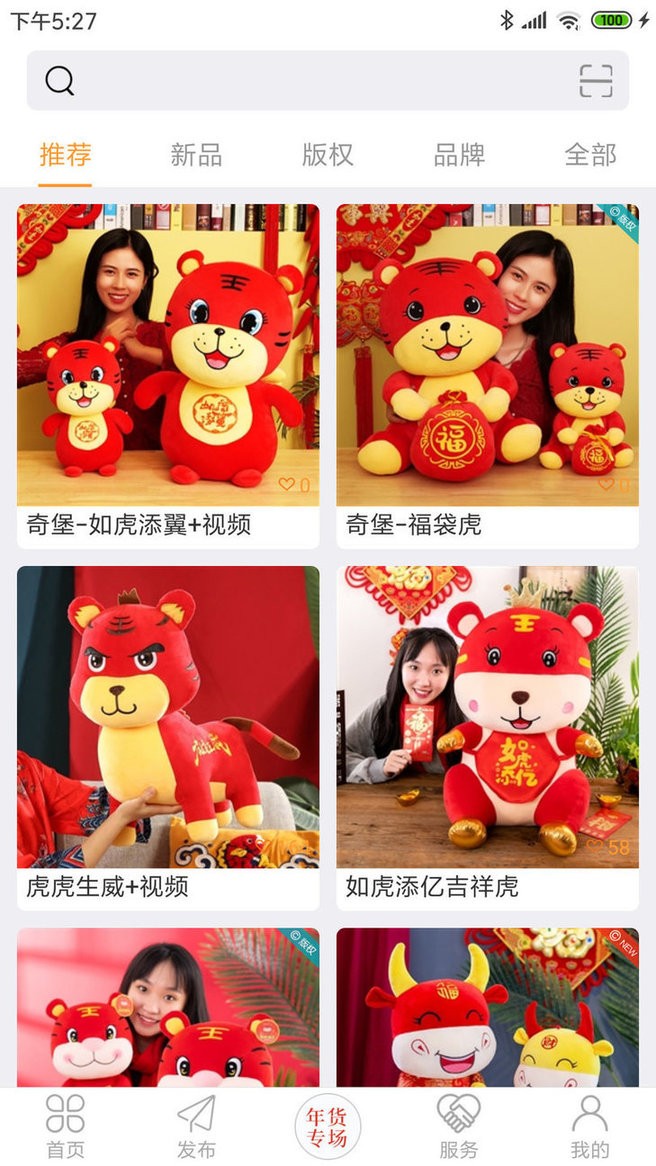Viewport: 656px width, 1166px height.
Task: Switch to the 推荐 tab
Action: click(65, 155)
